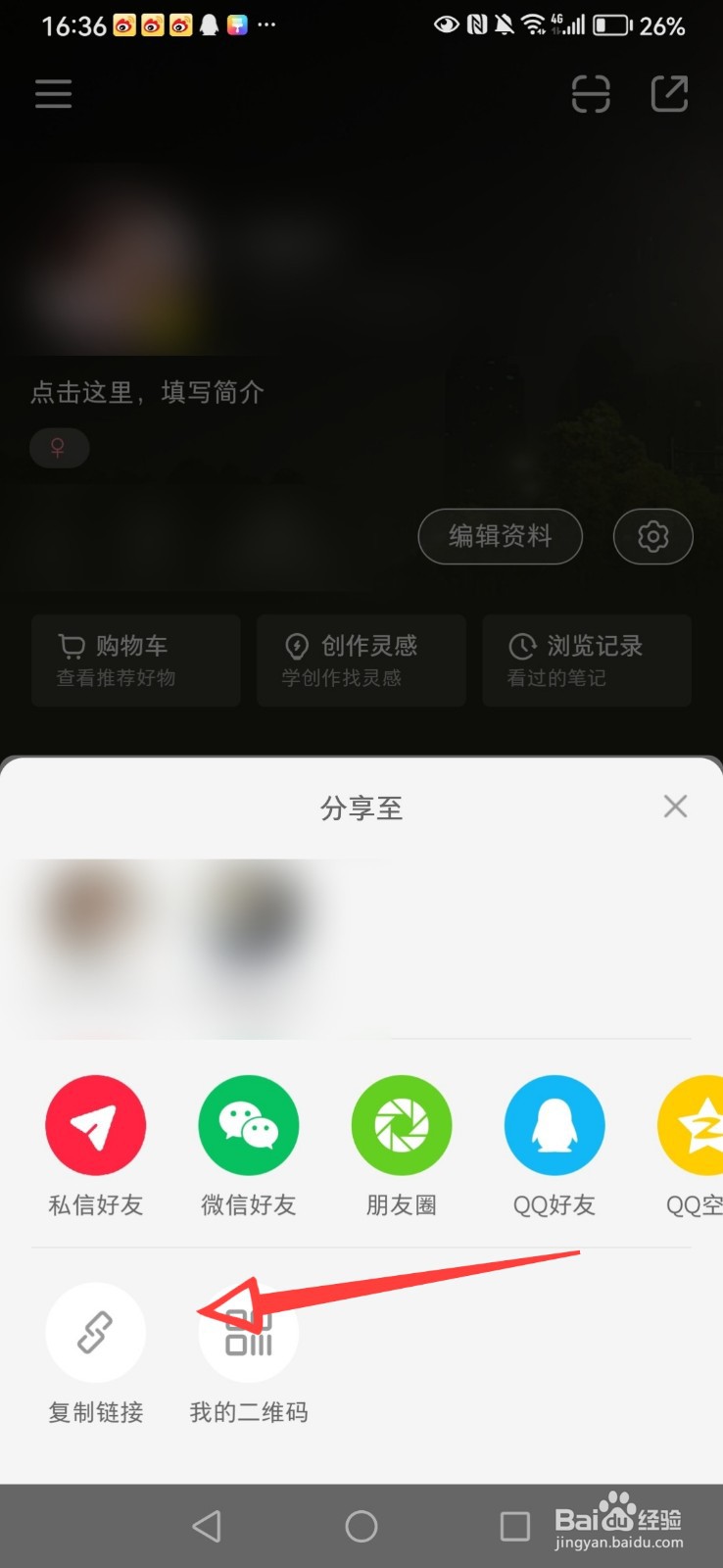Close the 分享至 share sheet

pos(675,806)
